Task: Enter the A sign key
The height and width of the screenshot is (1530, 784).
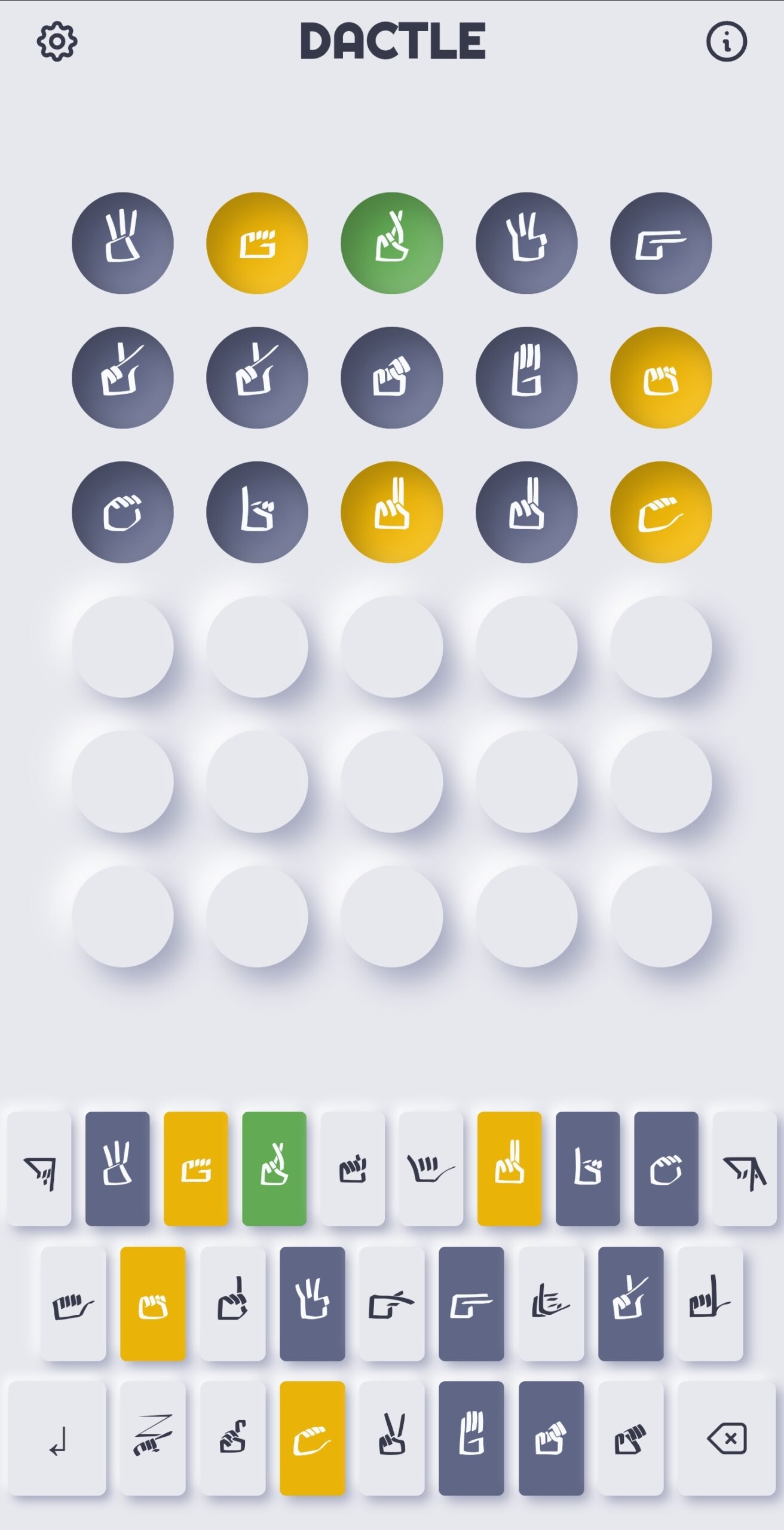Action: (73, 1303)
